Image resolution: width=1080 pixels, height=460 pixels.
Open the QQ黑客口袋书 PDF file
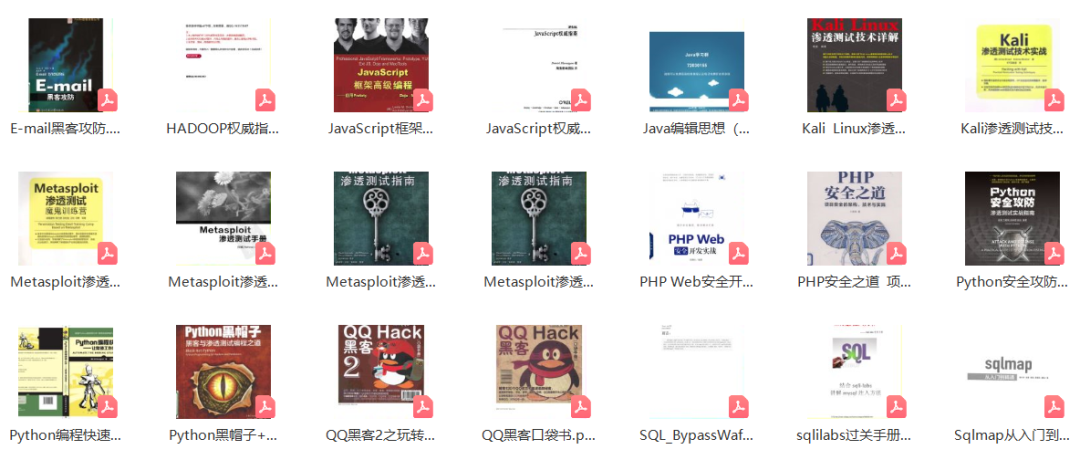point(539,372)
